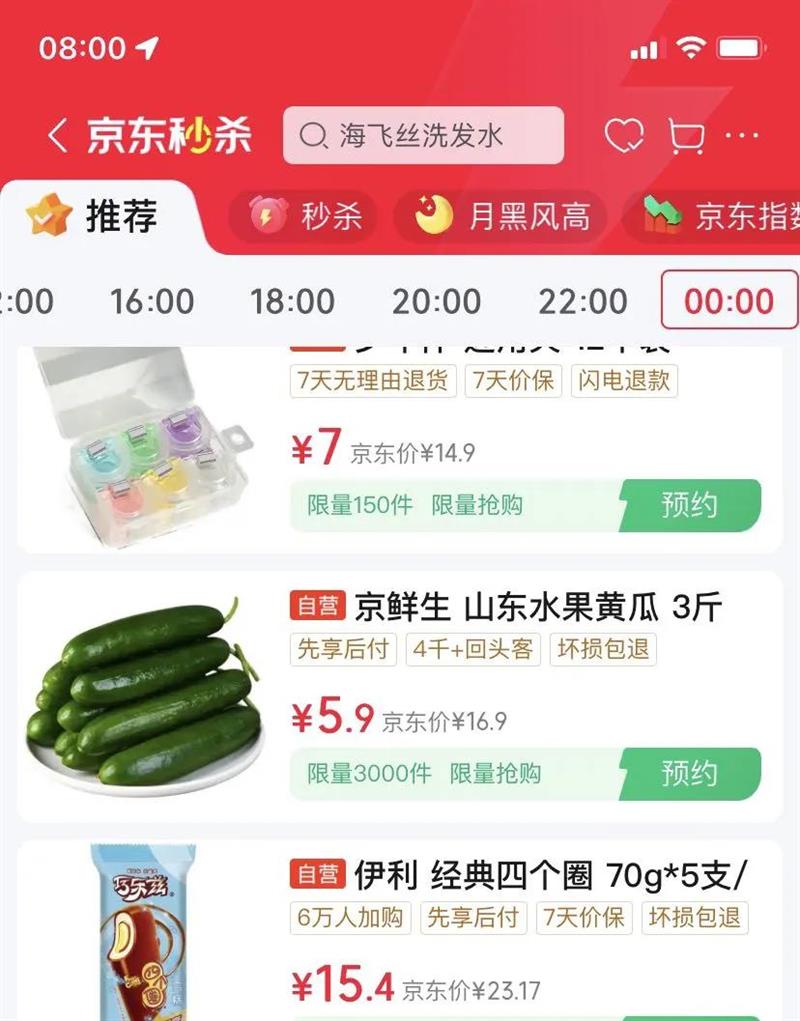Select the 22:00 time slot
The image size is (800, 1021).
(x=583, y=301)
